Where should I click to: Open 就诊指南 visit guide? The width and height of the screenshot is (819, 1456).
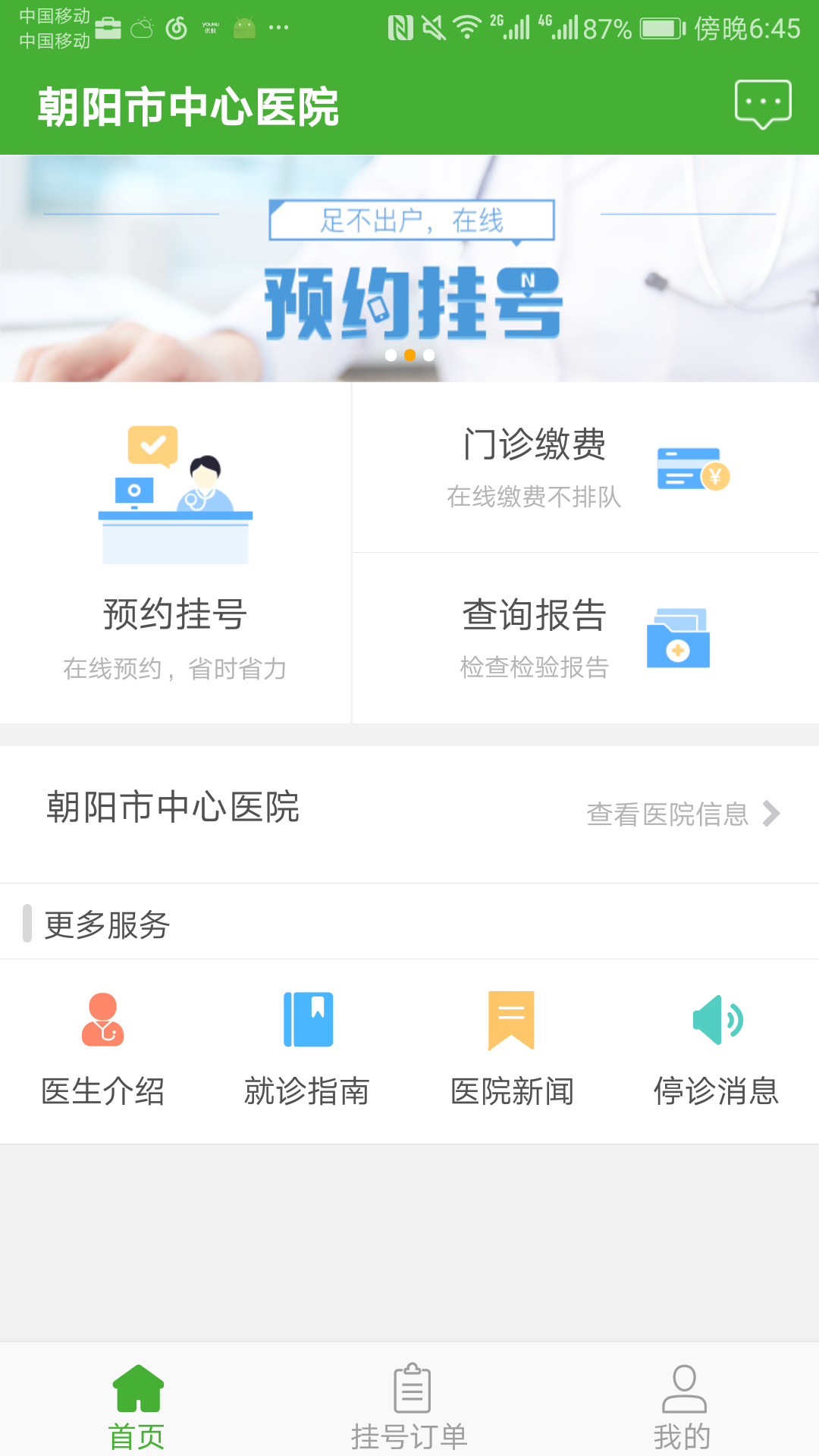coord(307,1050)
